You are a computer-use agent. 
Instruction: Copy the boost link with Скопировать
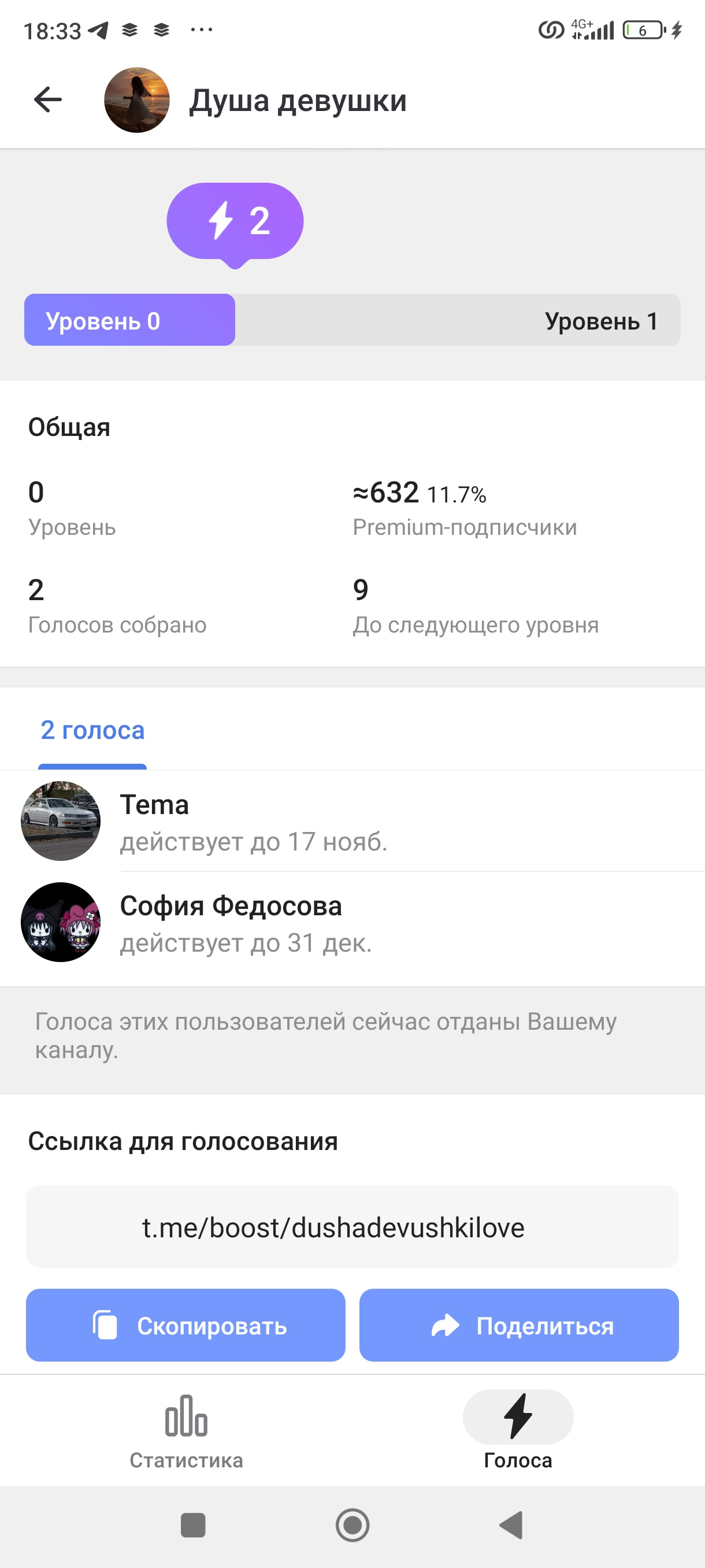click(x=185, y=1325)
